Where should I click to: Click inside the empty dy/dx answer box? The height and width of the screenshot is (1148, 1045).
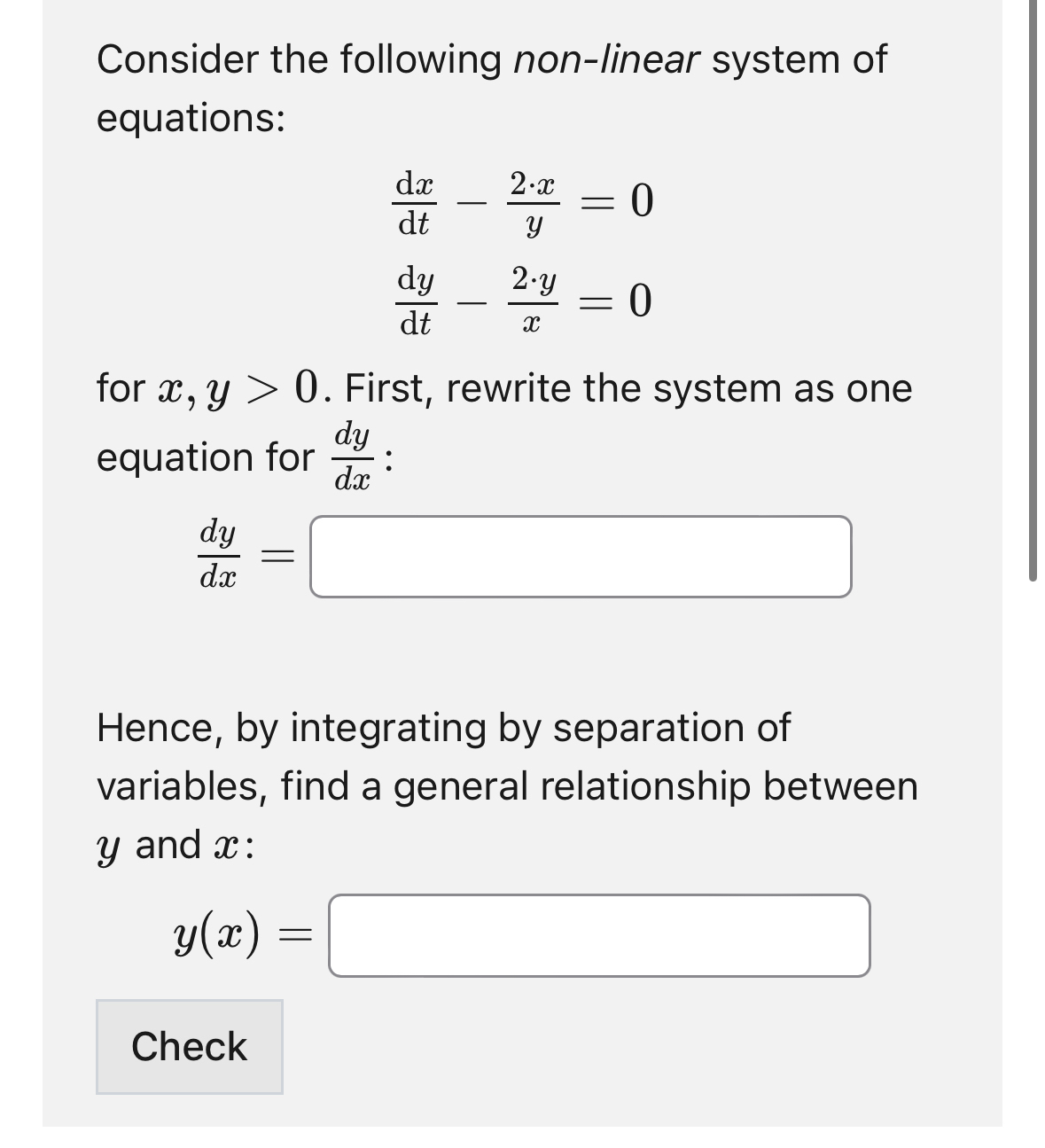(581, 558)
